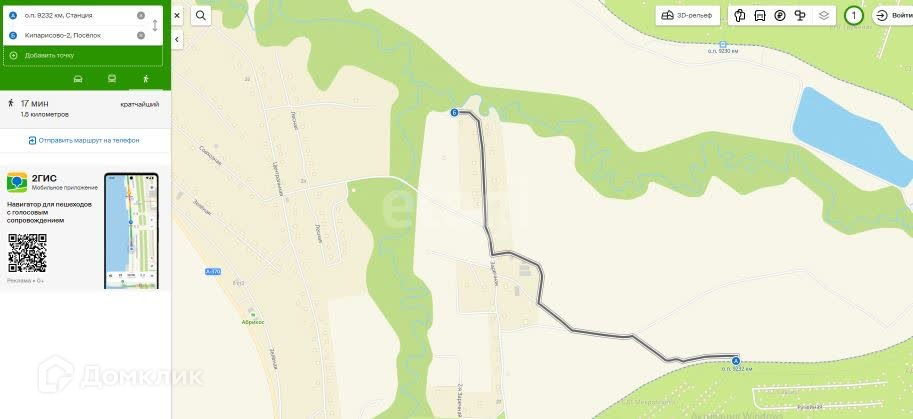Swap start and destination points

pos(155,25)
